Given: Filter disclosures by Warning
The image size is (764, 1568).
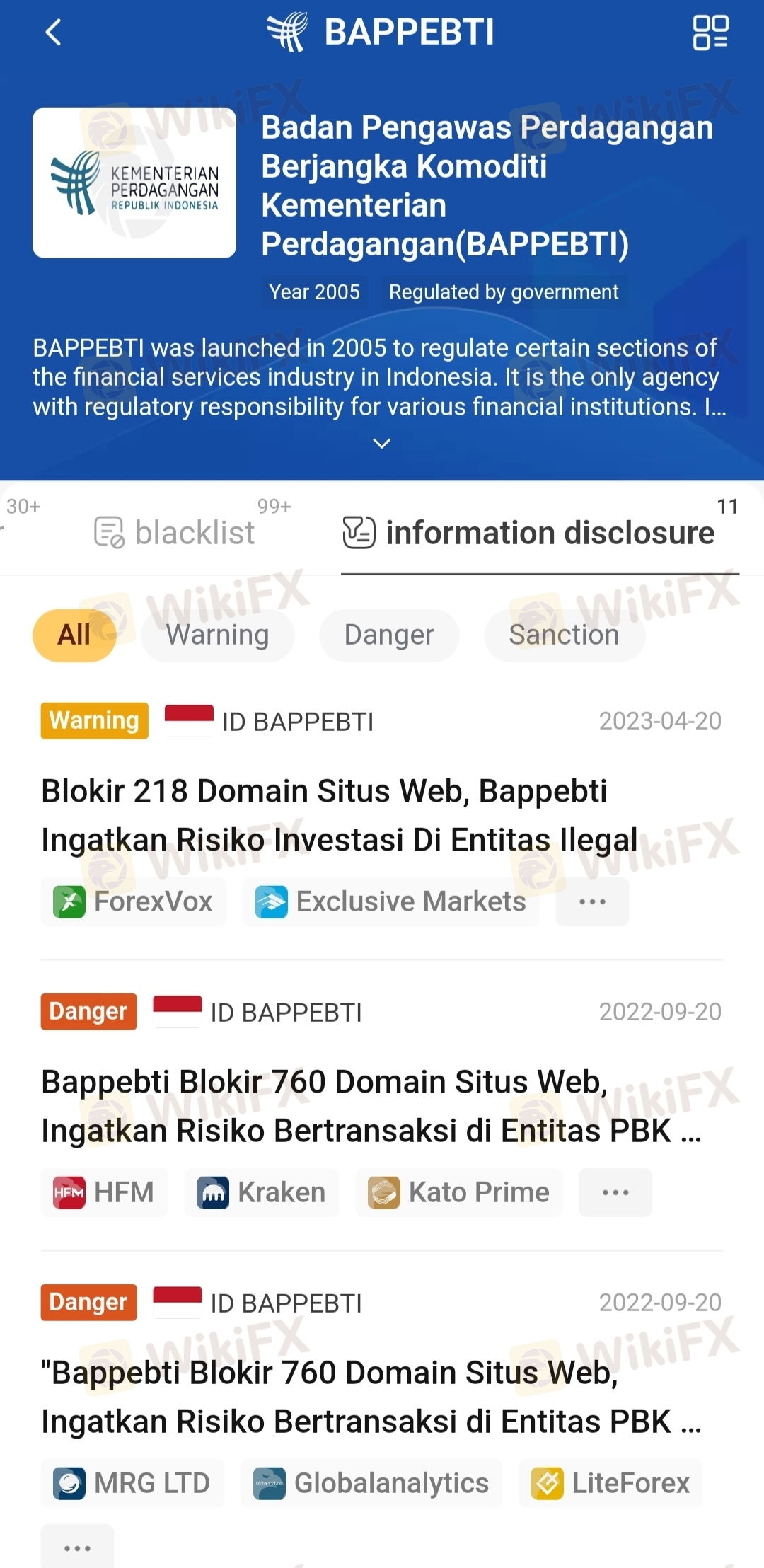Looking at the screenshot, I should (x=218, y=635).
